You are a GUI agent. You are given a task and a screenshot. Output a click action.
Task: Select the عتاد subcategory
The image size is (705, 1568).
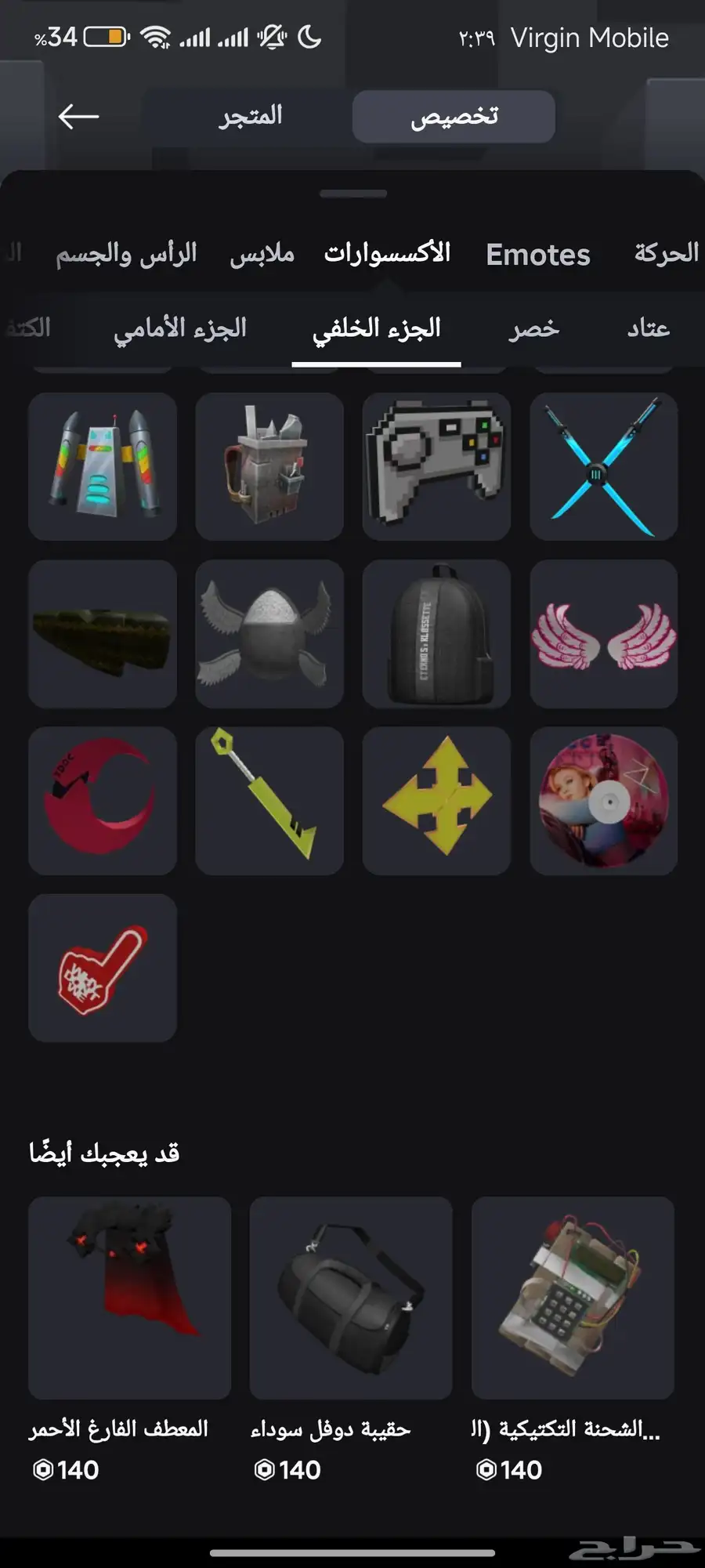point(648,328)
